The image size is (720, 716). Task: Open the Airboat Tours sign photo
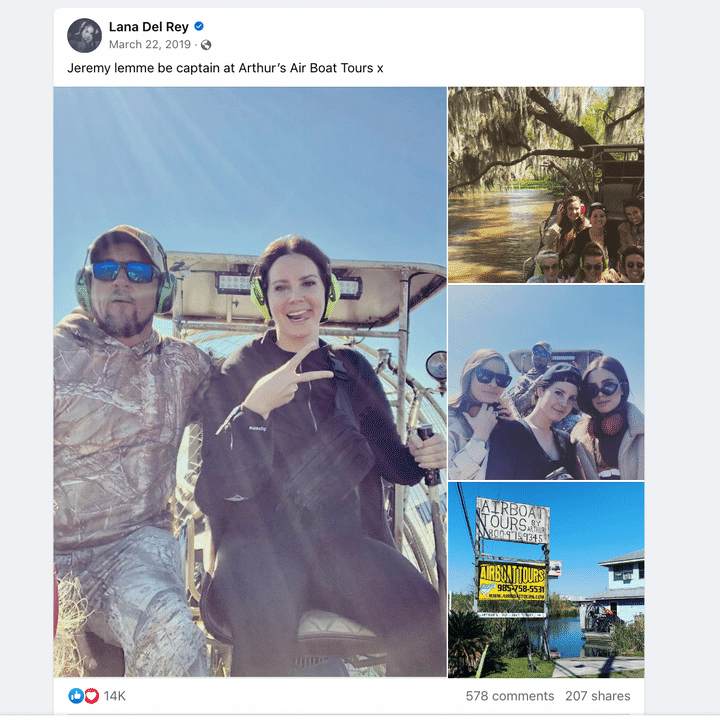coord(546,580)
